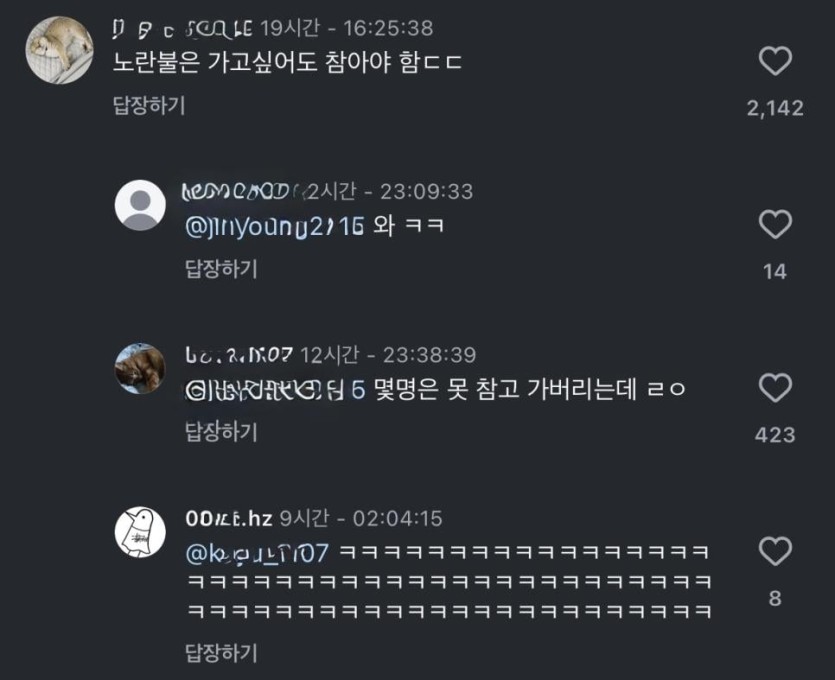Screen dimensions: 835x680
Task: Reply to the '와 ㅋㅋ' comment
Action: tap(221, 268)
